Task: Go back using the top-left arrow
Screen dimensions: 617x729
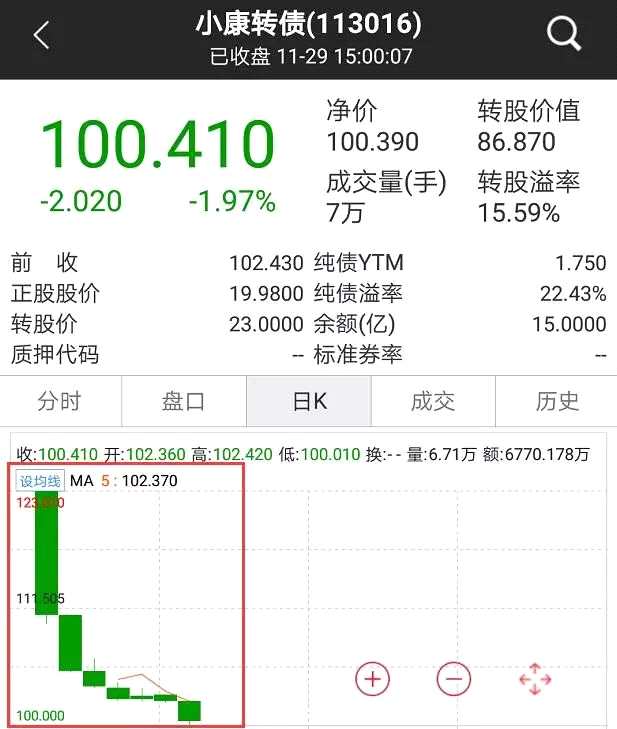Action: 41,36
